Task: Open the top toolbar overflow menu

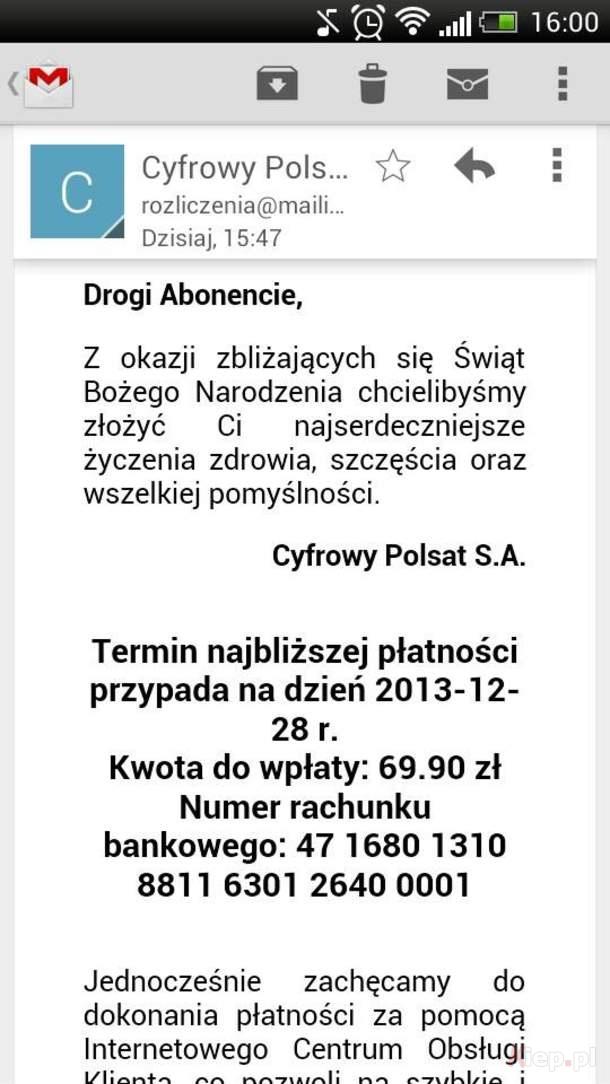Action: click(x=562, y=84)
